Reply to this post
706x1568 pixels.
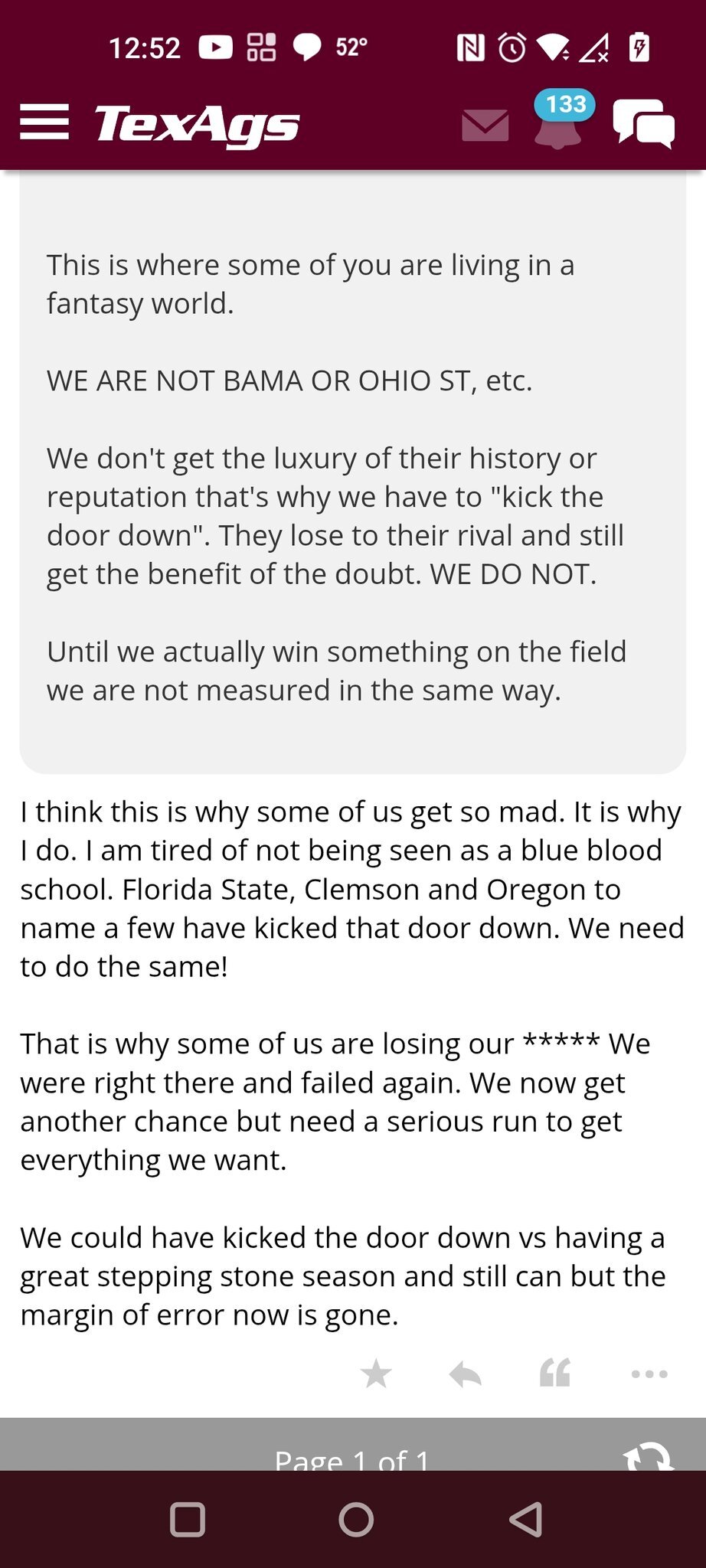[466, 1374]
